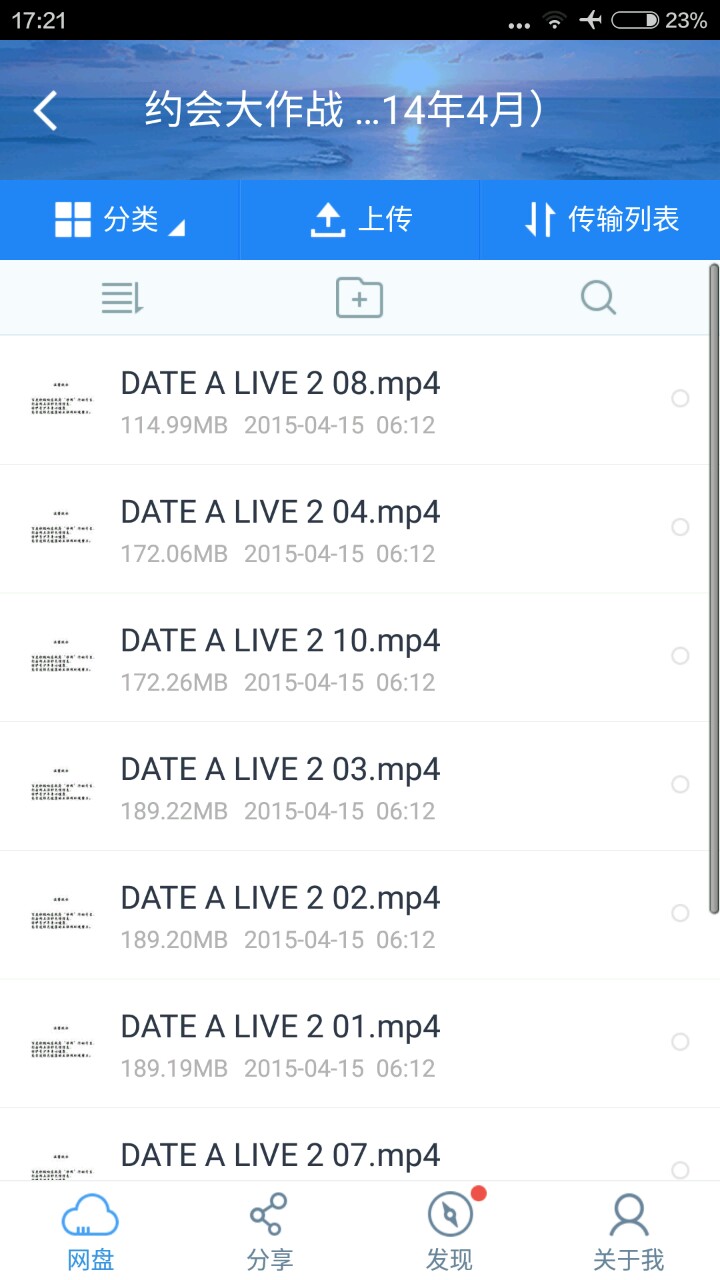Open the search magnifier icon
This screenshot has width=720, height=1280.
[x=598, y=298]
